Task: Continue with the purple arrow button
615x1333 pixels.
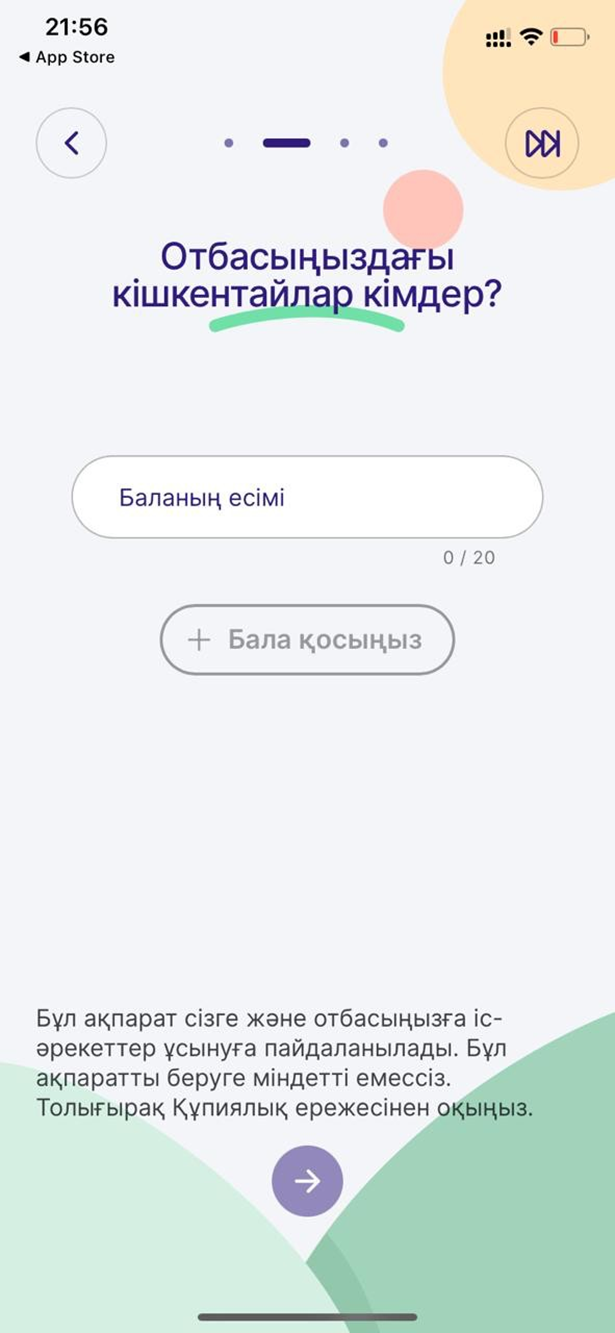Action: [307, 1181]
